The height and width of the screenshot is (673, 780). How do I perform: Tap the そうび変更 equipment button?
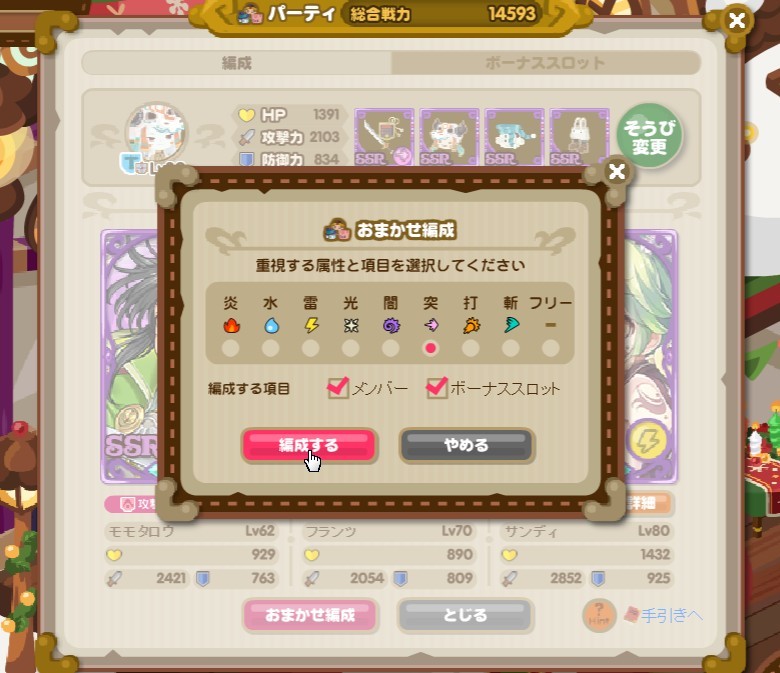(x=649, y=137)
